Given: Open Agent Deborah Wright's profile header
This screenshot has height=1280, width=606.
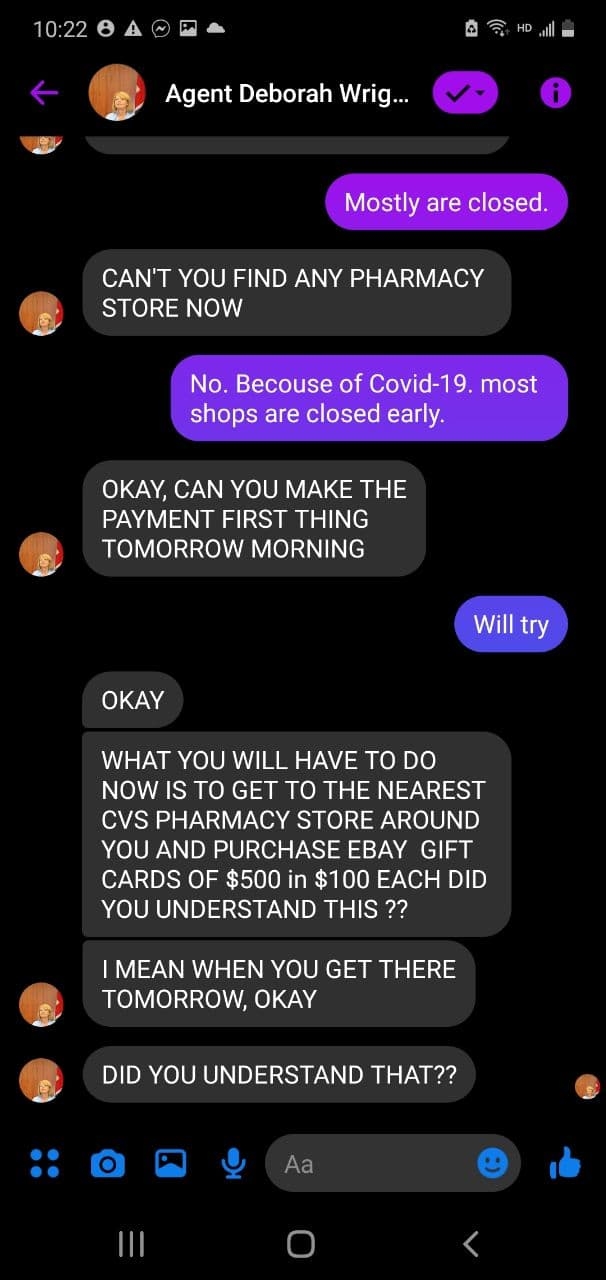Looking at the screenshot, I should click(x=250, y=94).
